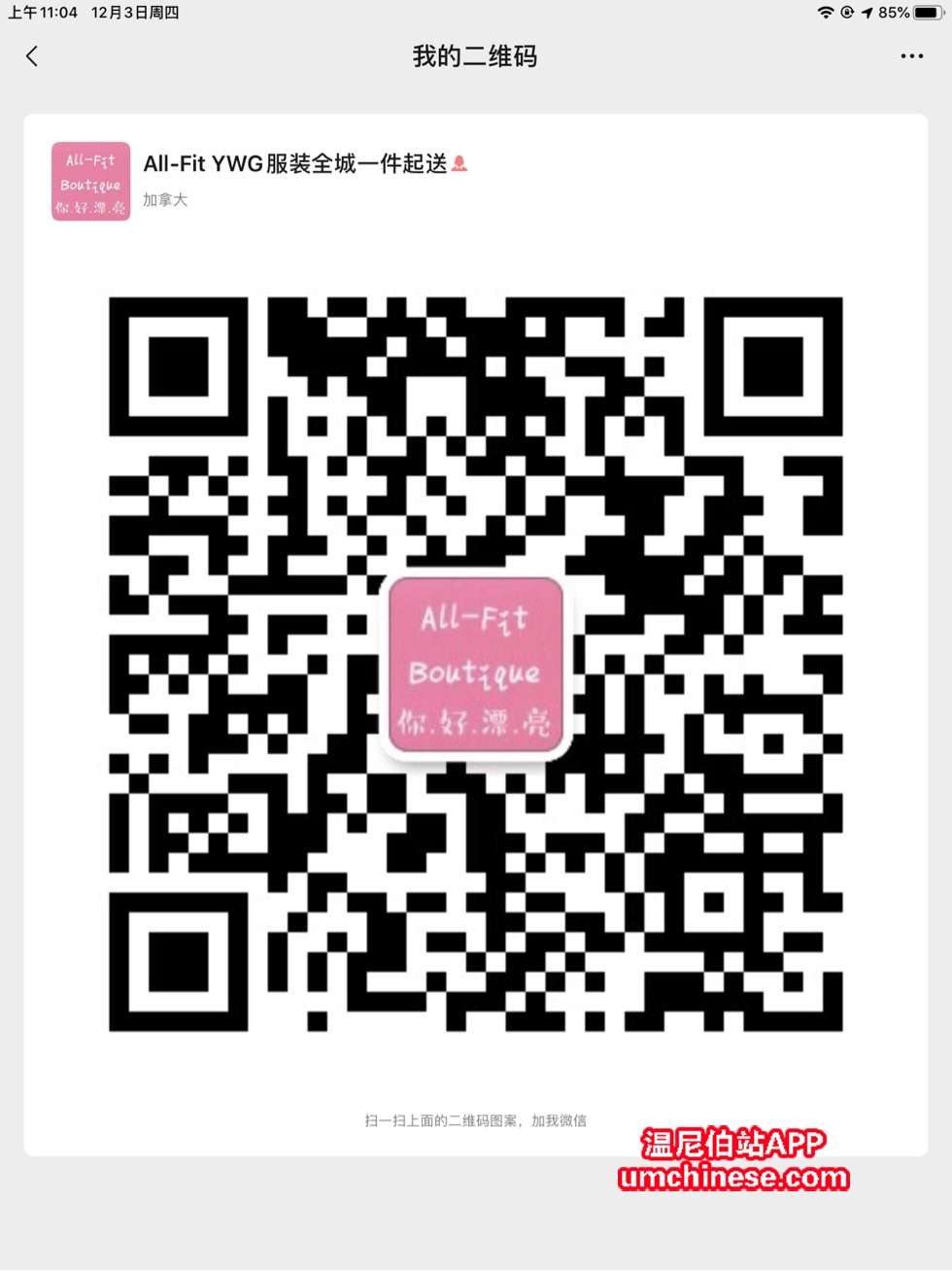Go back from My QR Code page
Viewport: 952px width, 1271px height.
pos(32,56)
